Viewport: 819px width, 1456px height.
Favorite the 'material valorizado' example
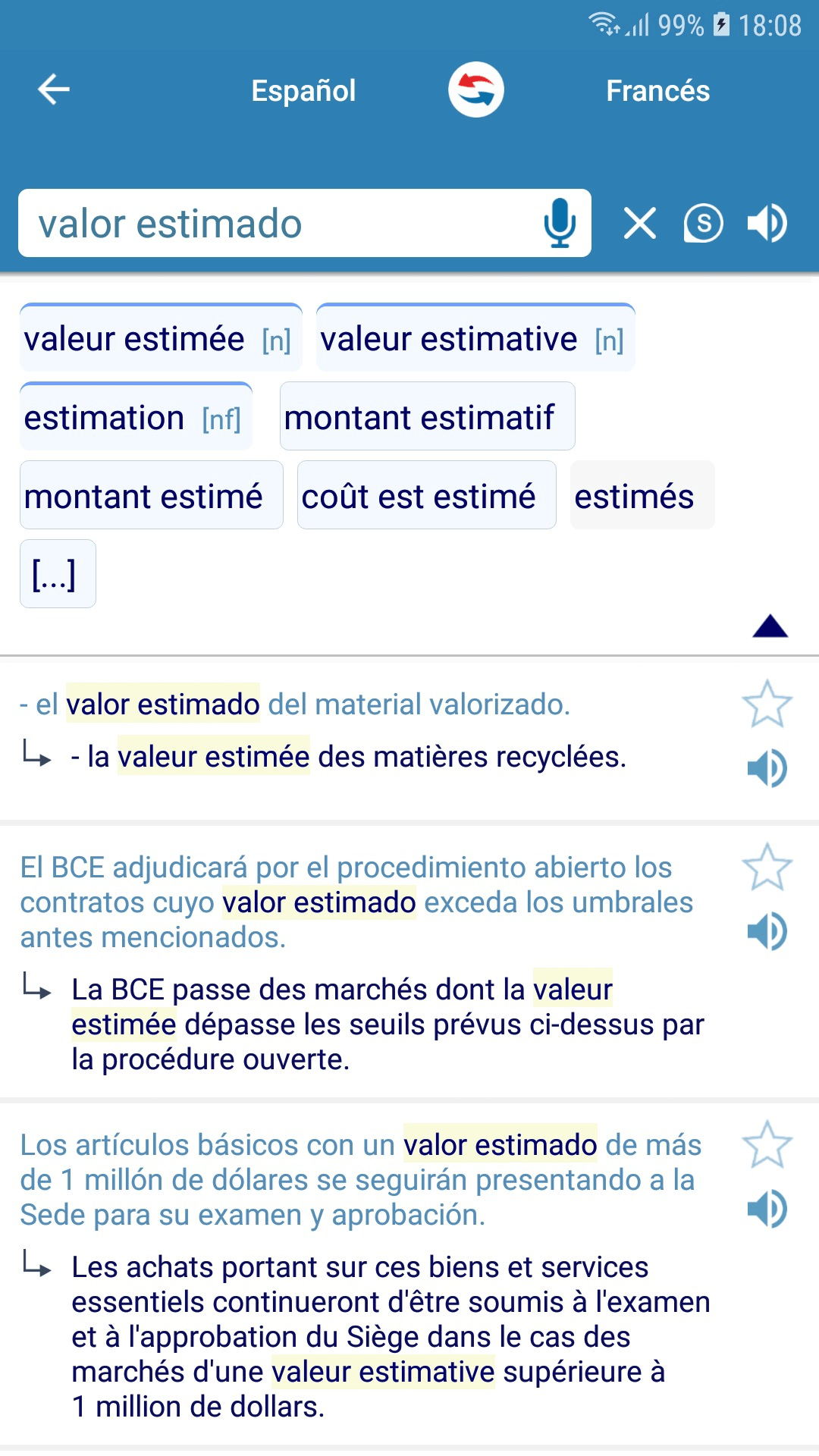[x=767, y=704]
